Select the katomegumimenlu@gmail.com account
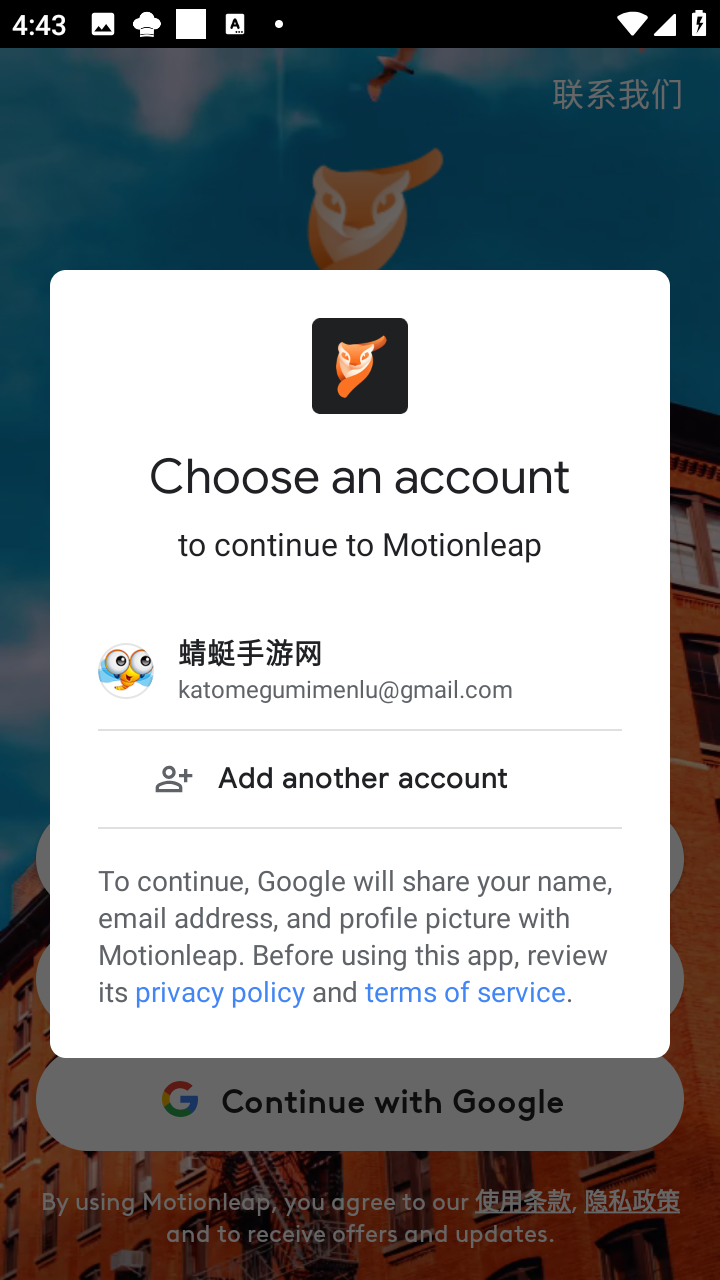 [345, 671]
